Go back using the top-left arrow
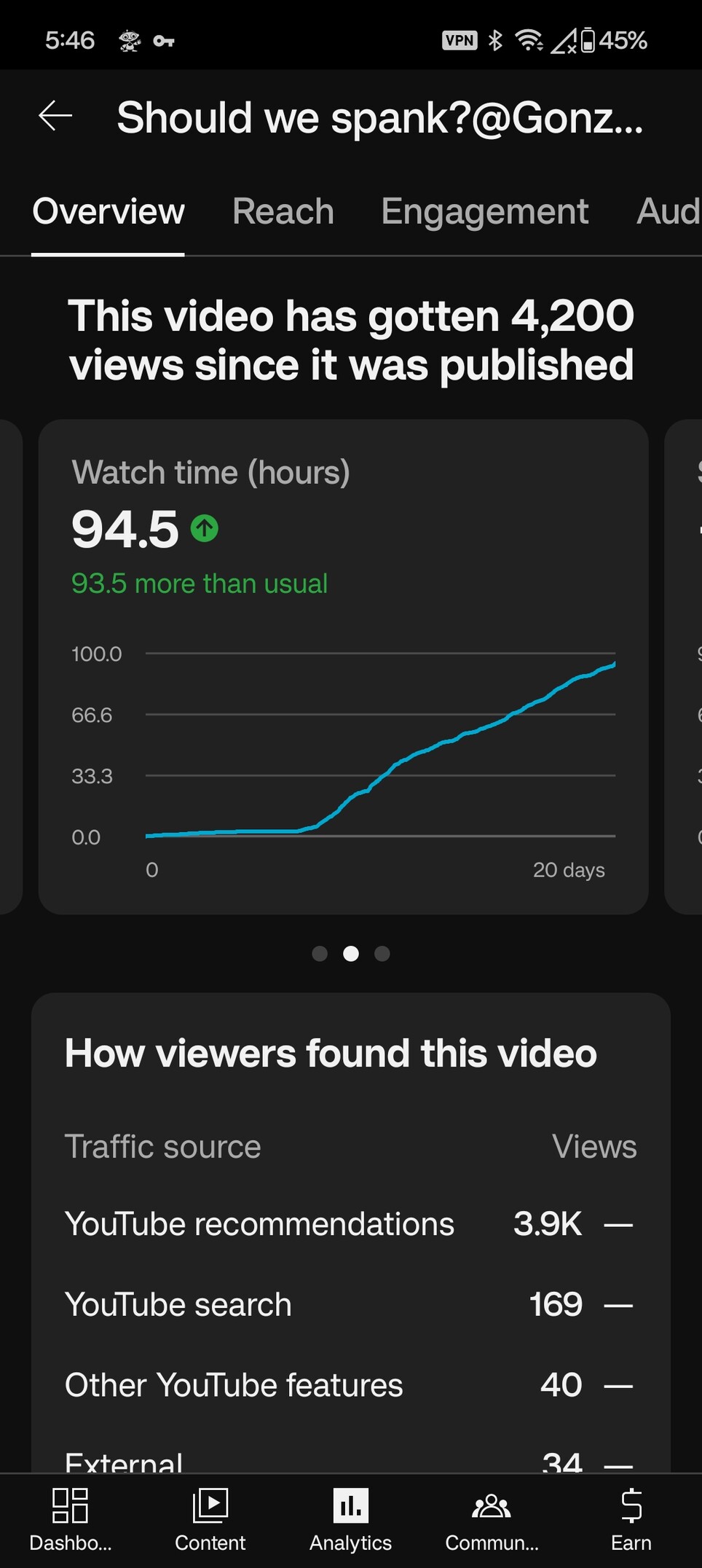 tap(55, 117)
